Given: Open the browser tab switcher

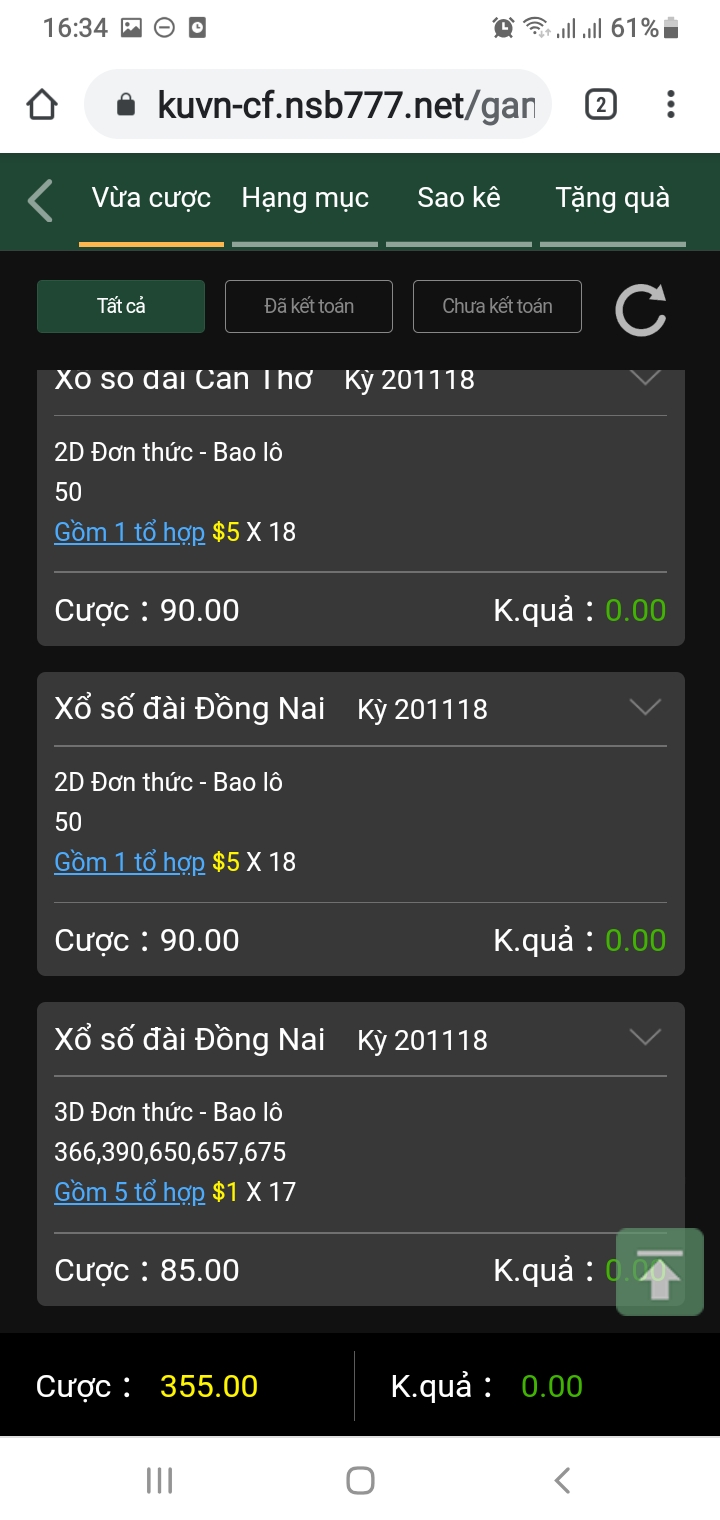Looking at the screenshot, I should 600,105.
